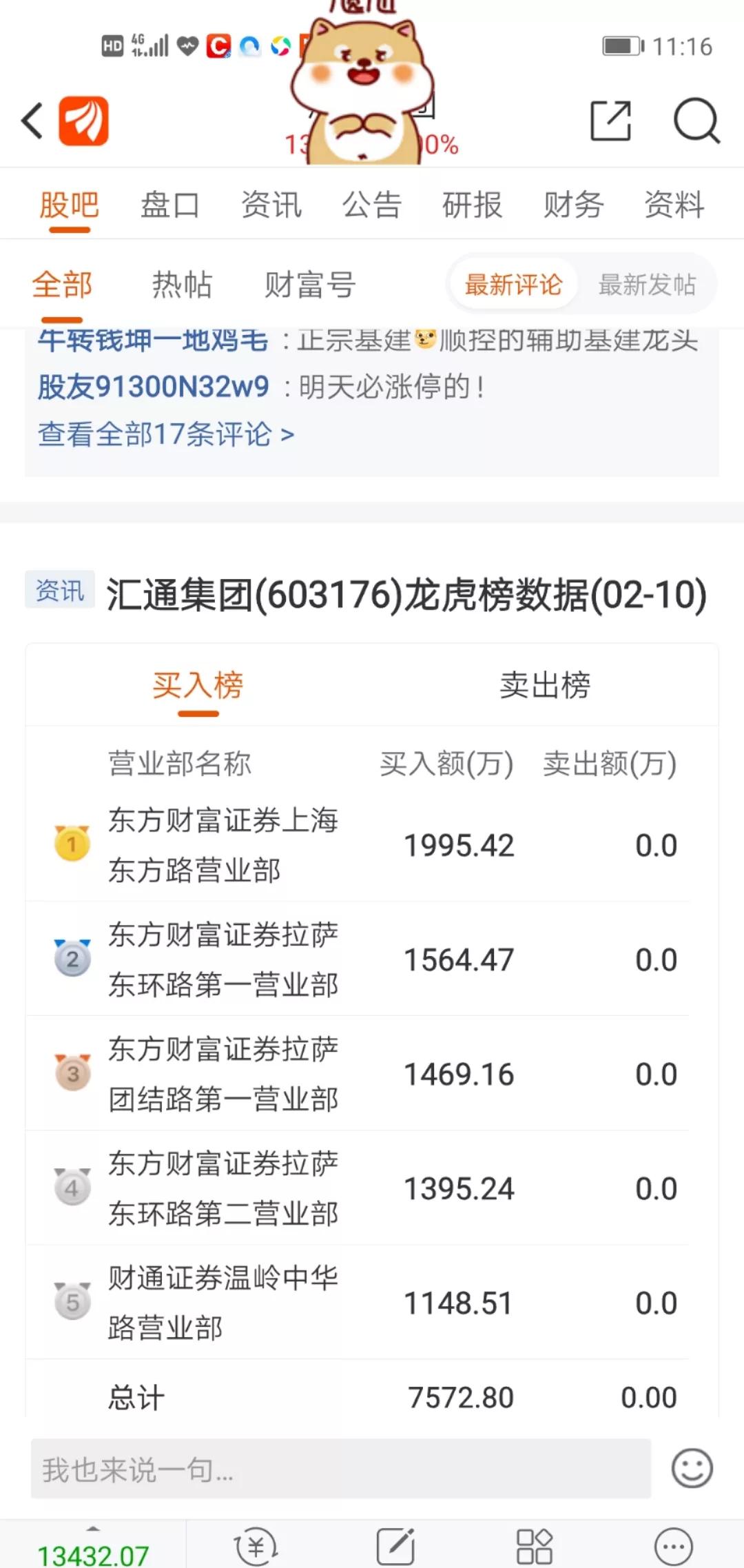Image resolution: width=744 pixels, height=1568 pixels.
Task: Select the 买入榜 tab
Action: [x=198, y=685]
